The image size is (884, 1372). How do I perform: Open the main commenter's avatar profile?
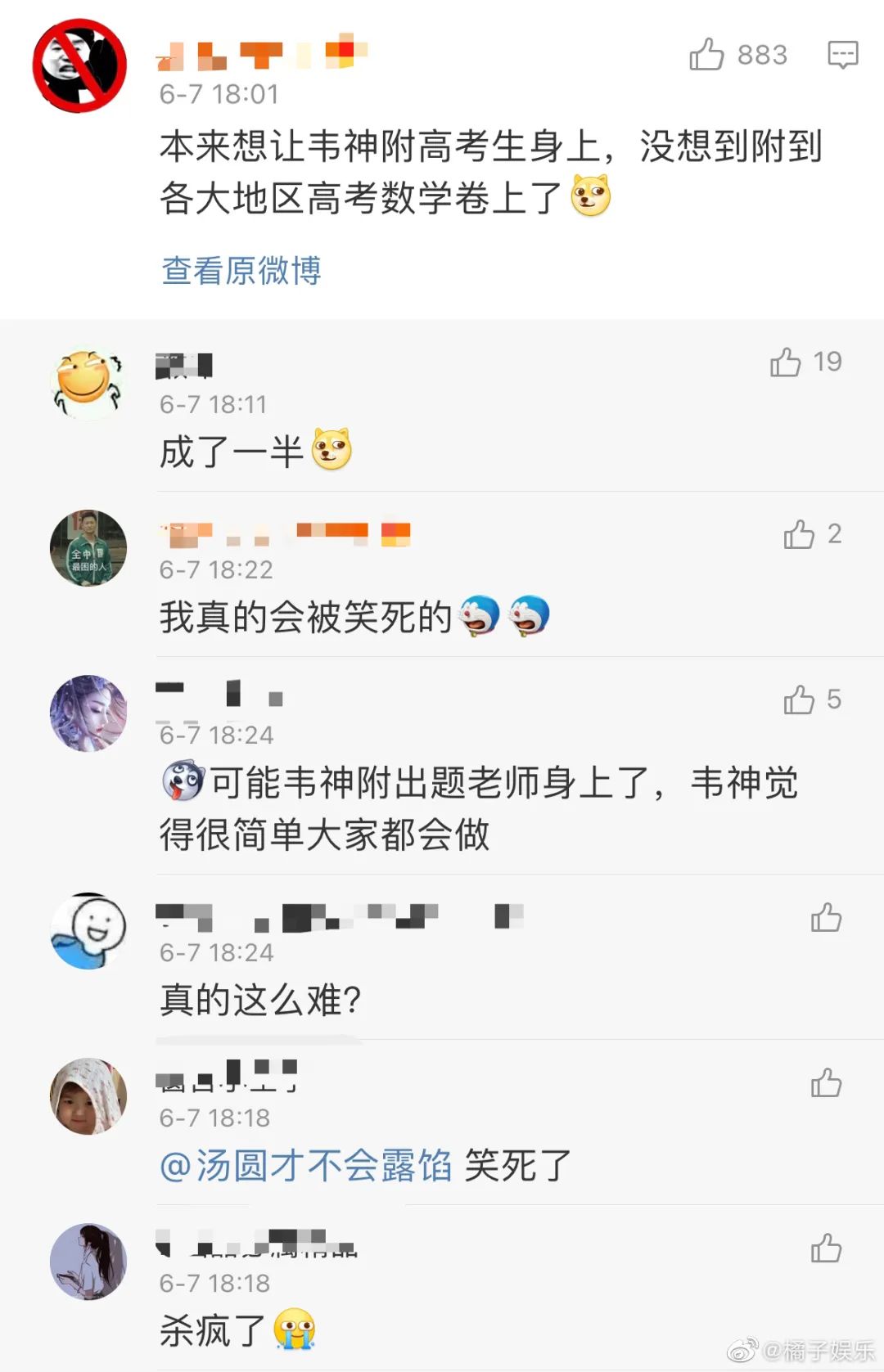pos(79,65)
